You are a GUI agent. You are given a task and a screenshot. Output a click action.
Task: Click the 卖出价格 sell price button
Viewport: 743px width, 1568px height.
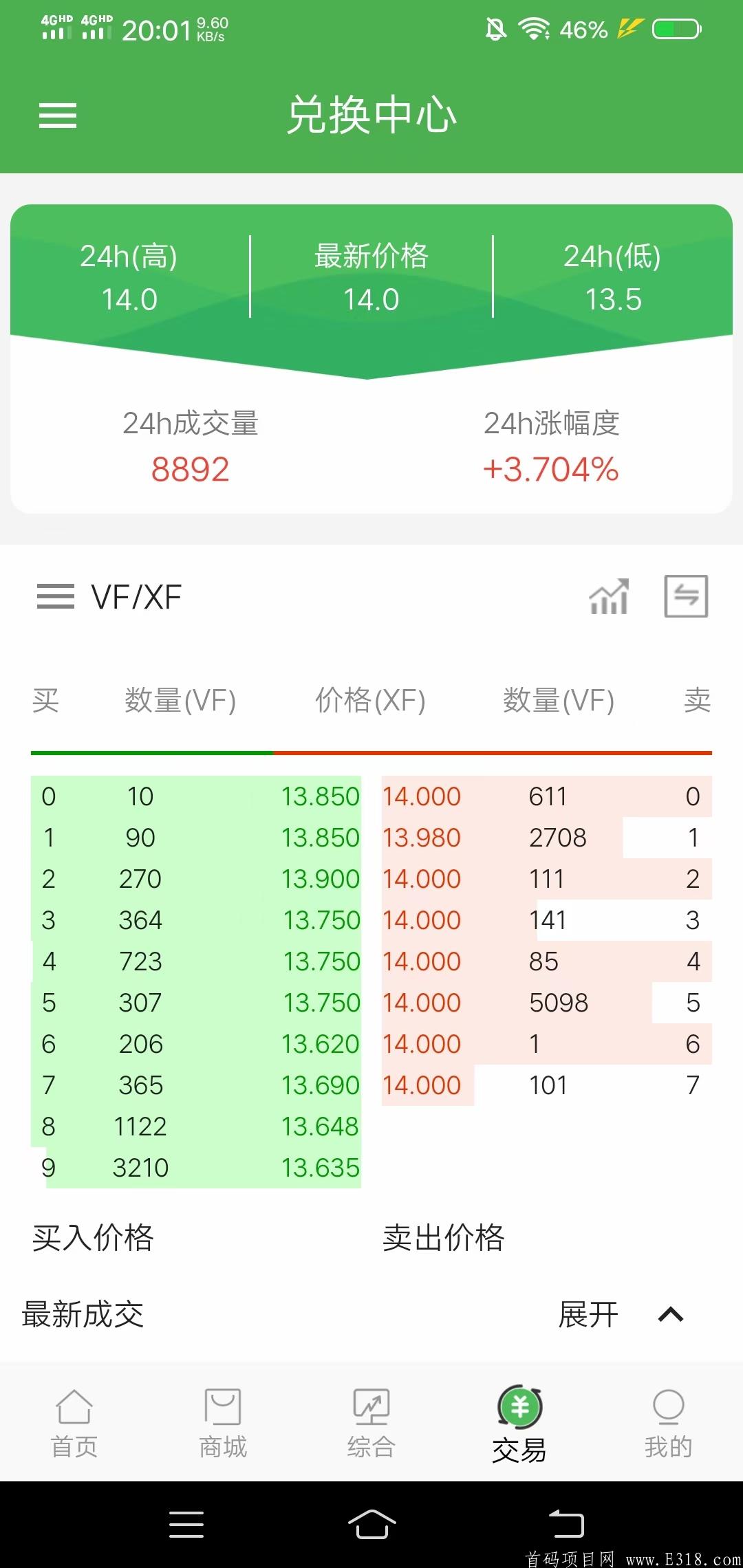click(x=444, y=1239)
